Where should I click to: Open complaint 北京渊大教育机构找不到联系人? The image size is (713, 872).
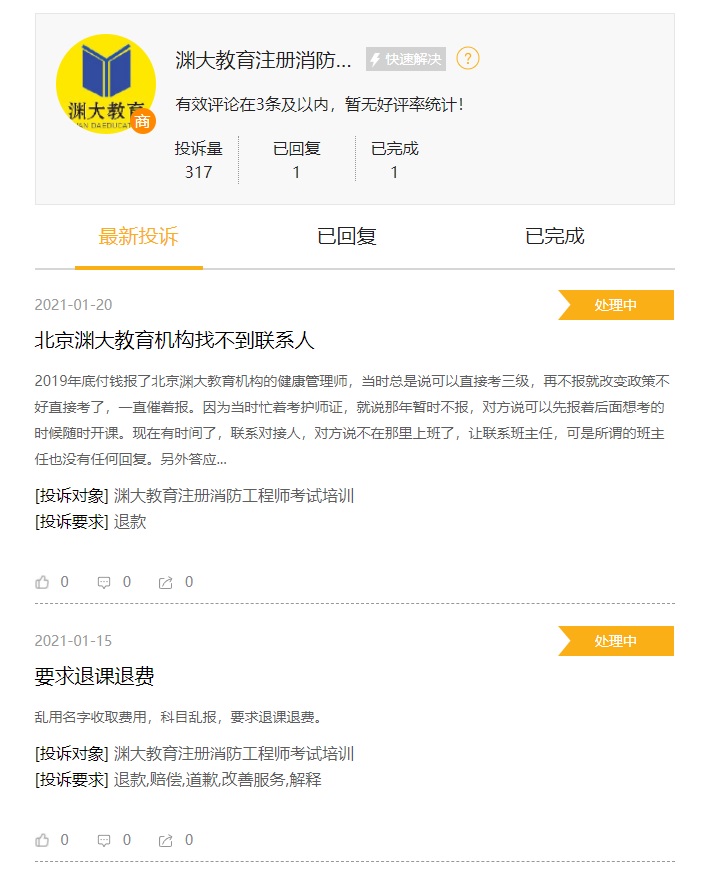pos(175,341)
